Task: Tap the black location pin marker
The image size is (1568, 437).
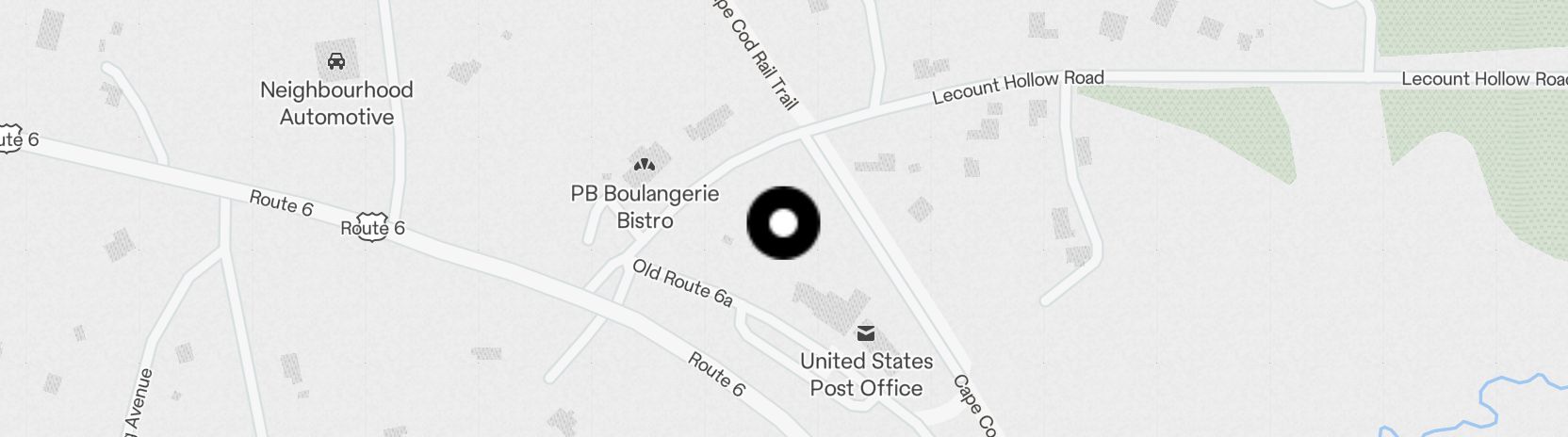Action: 783,223
